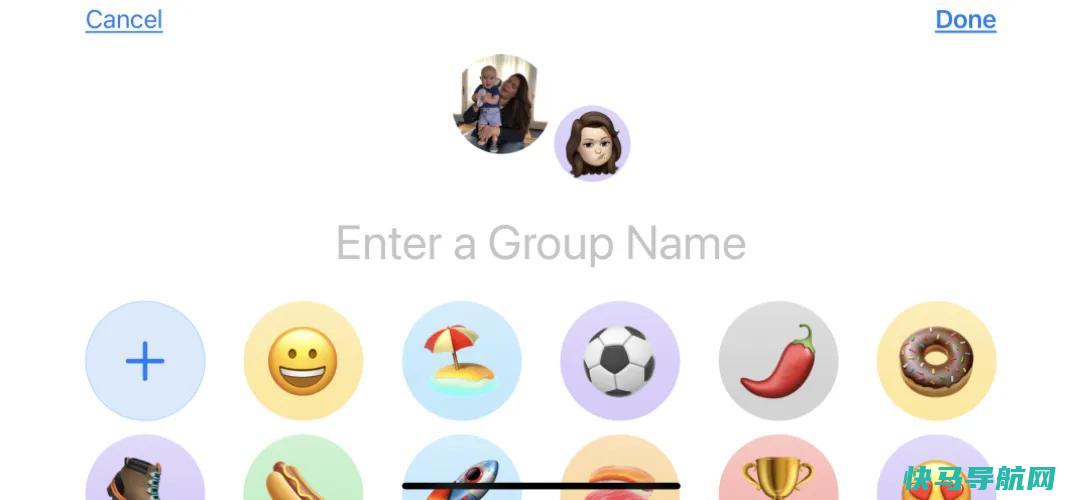1082x500 pixels.
Task: Select the chili pepper emoji
Action: pyautogui.click(x=778, y=361)
